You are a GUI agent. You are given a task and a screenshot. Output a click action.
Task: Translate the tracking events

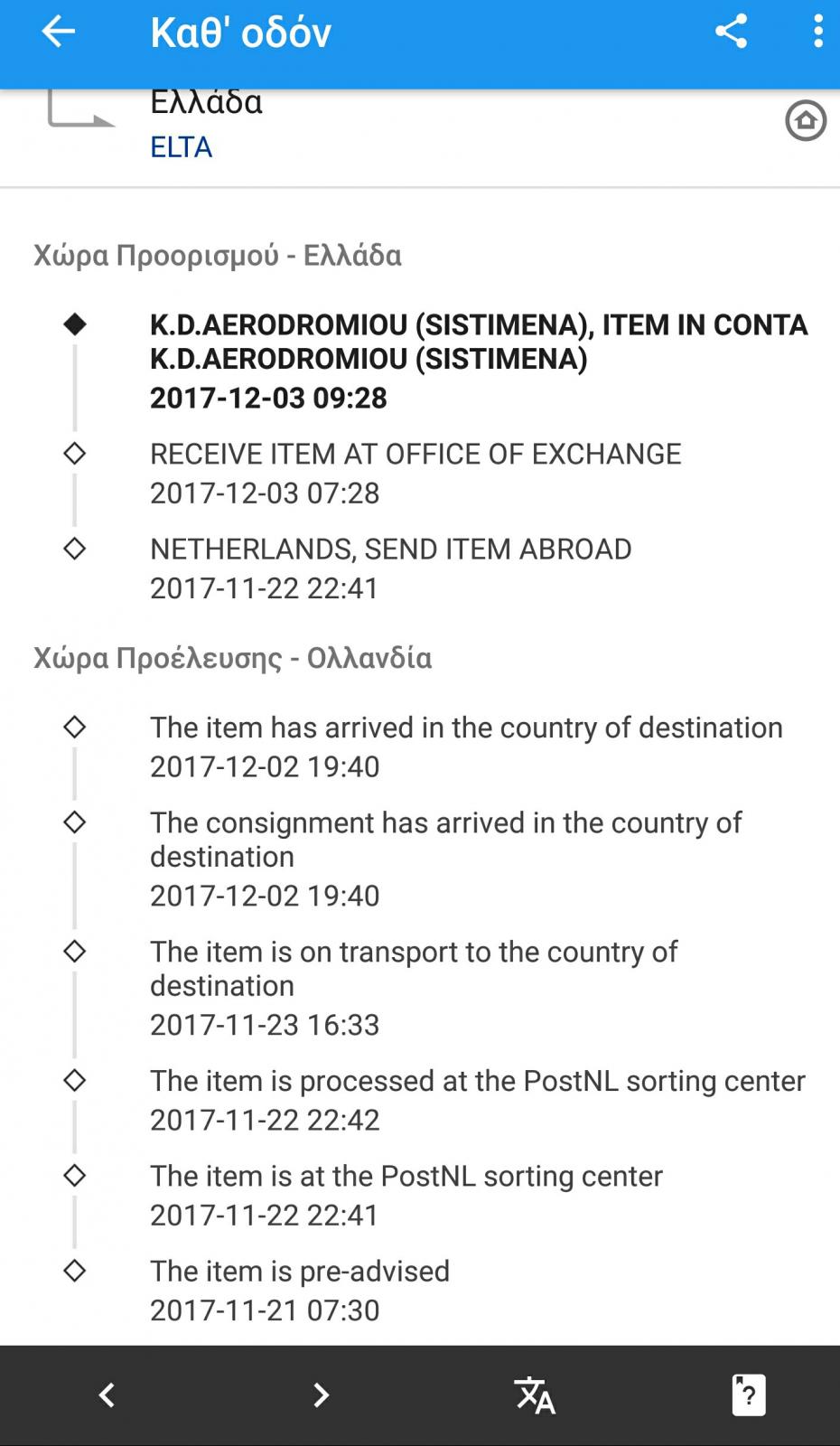(535, 1395)
